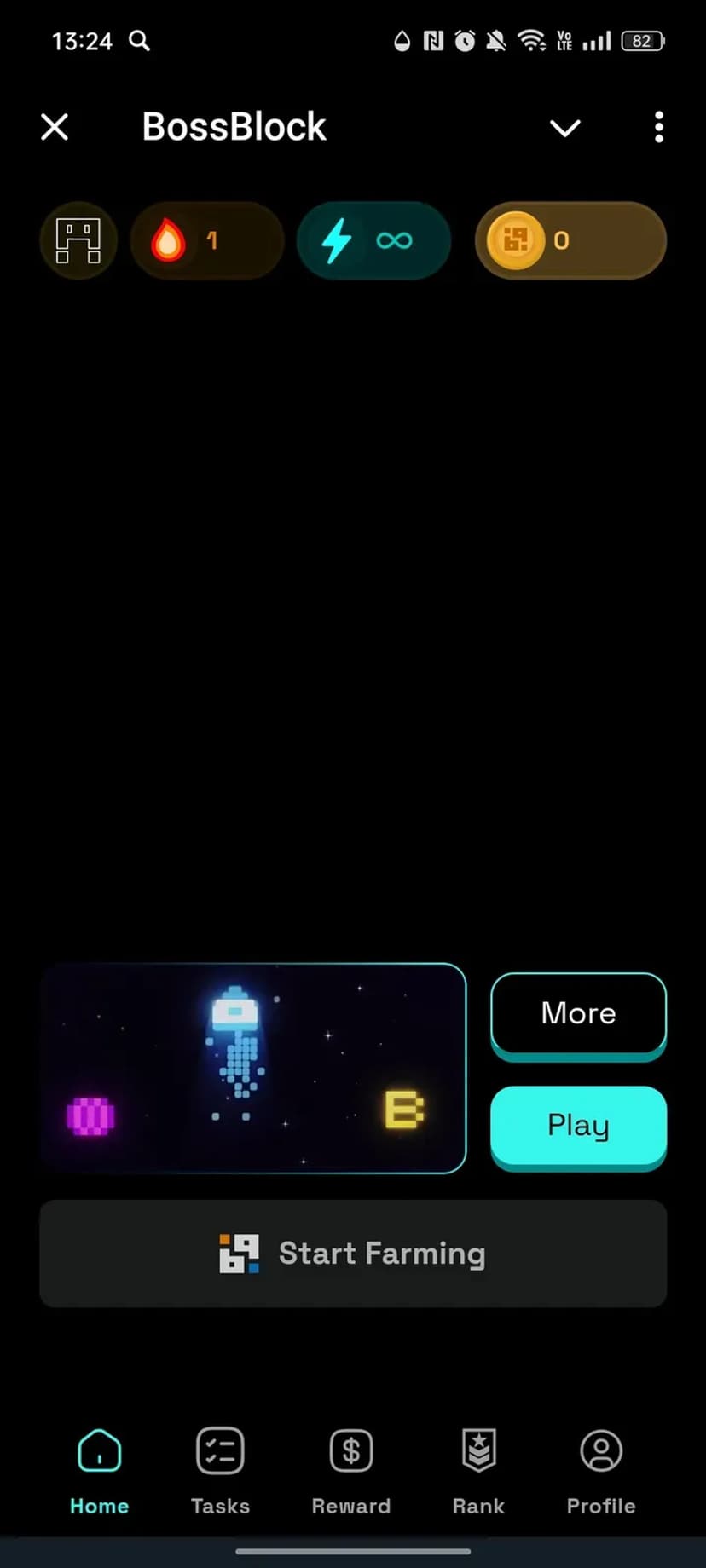Close the BossBlock mini app
Viewport: 706px width, 1568px height.
pos(55,128)
